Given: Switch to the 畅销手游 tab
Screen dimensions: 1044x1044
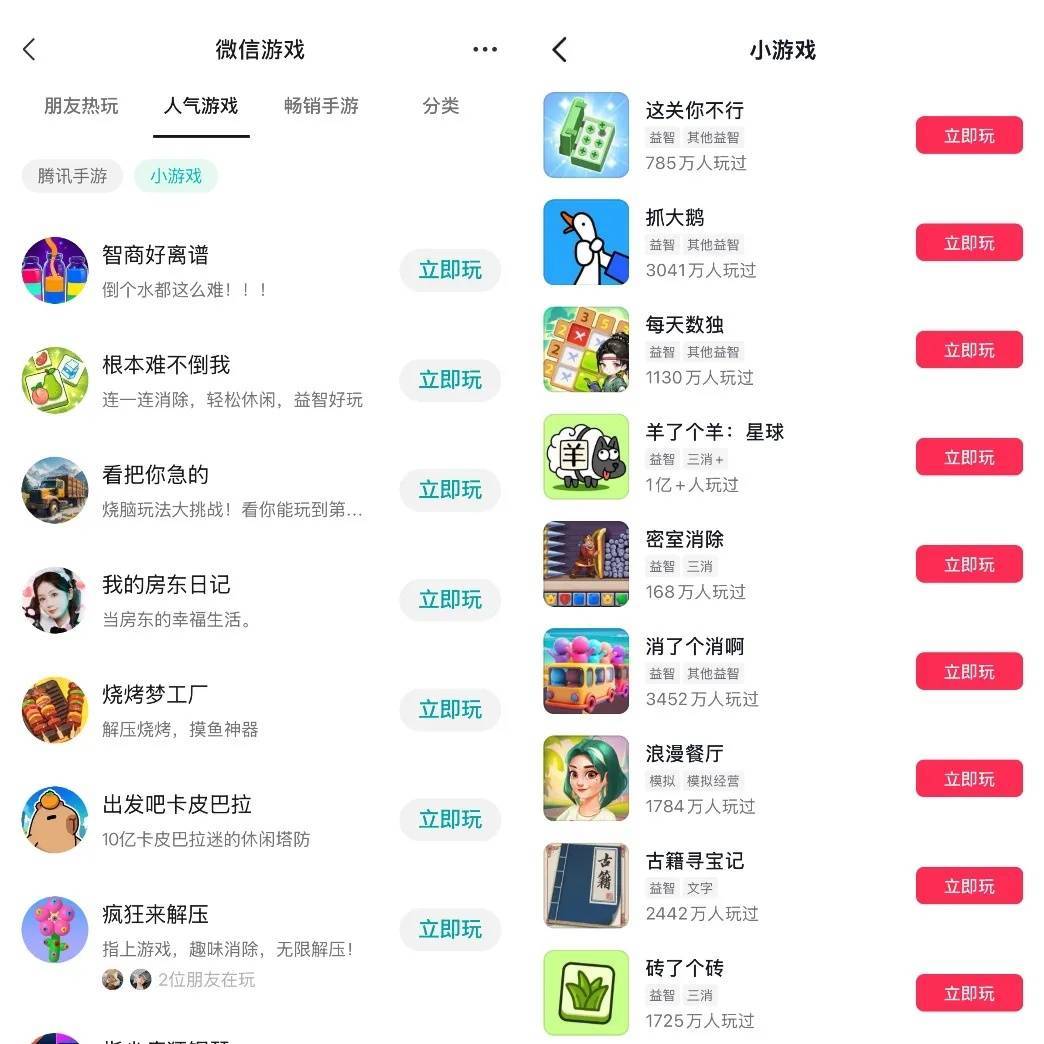Looking at the screenshot, I should click(x=321, y=106).
